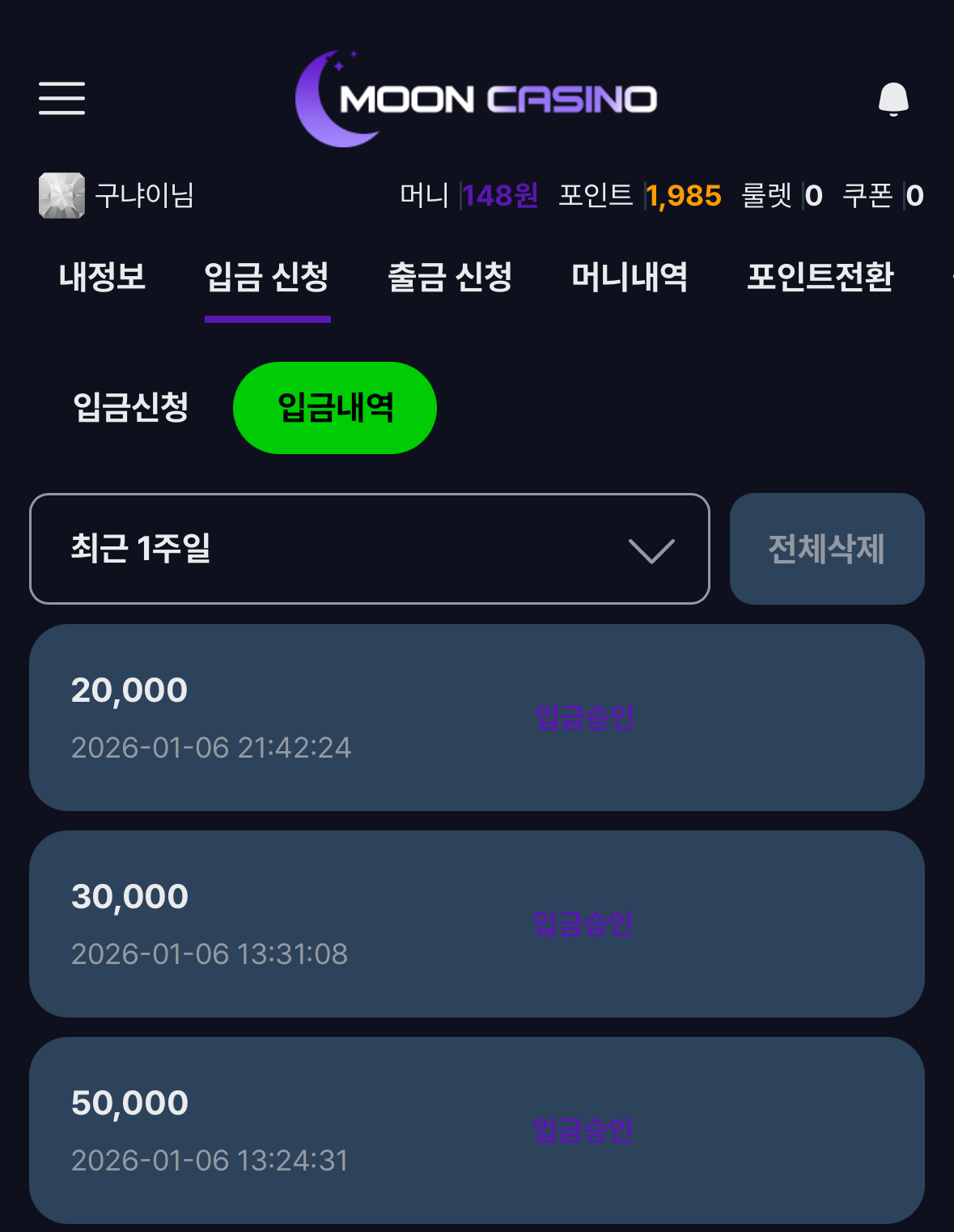Open the 20,000 deposit record

coord(477,717)
